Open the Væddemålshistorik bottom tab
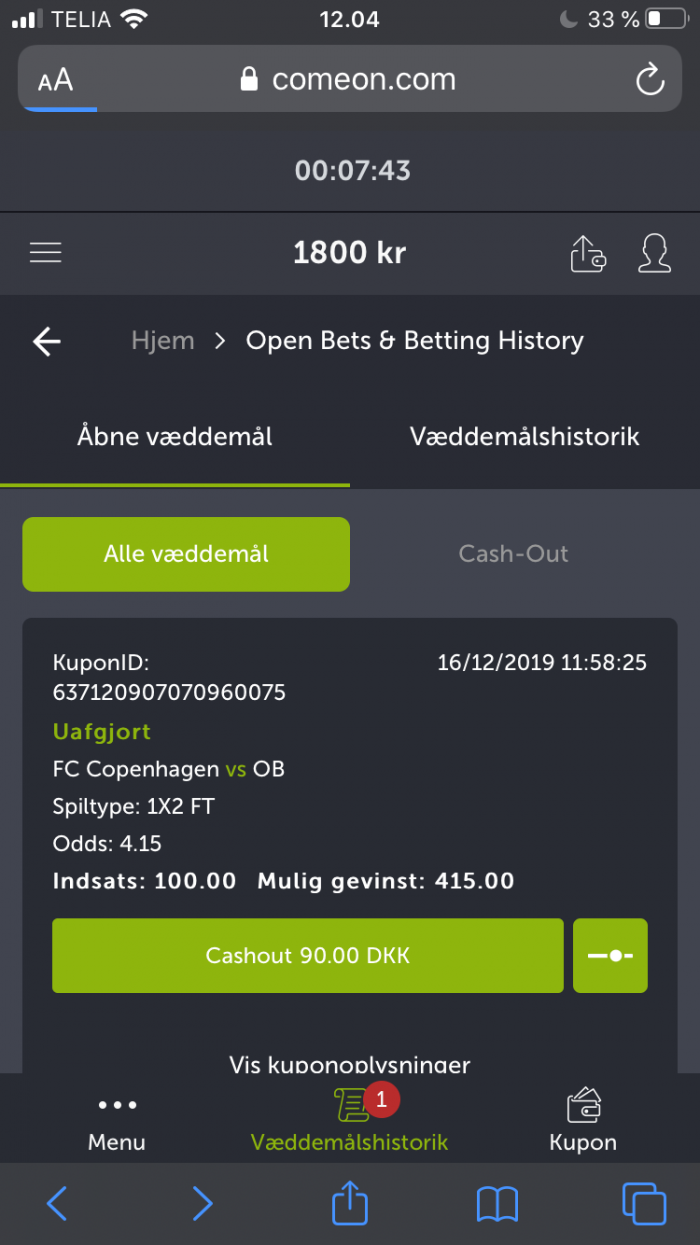 click(x=350, y=1122)
